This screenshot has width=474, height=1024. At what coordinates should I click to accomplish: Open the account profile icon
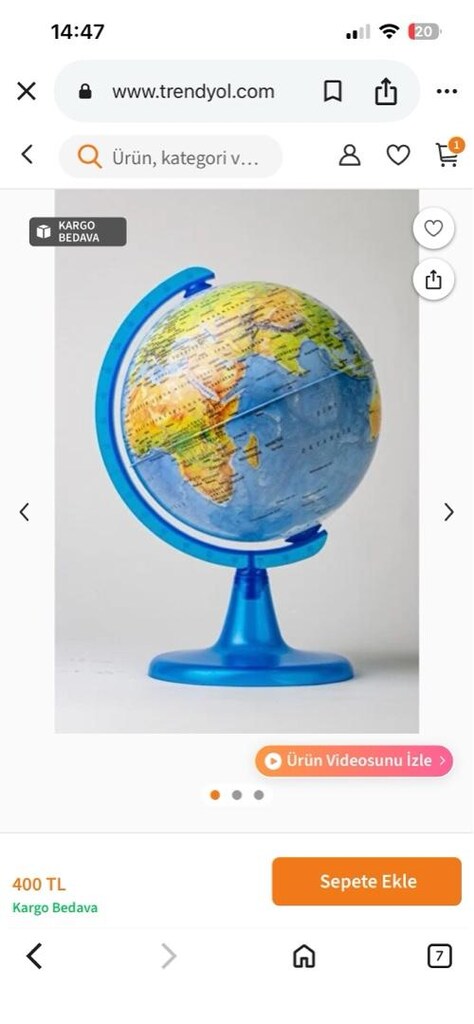click(349, 155)
